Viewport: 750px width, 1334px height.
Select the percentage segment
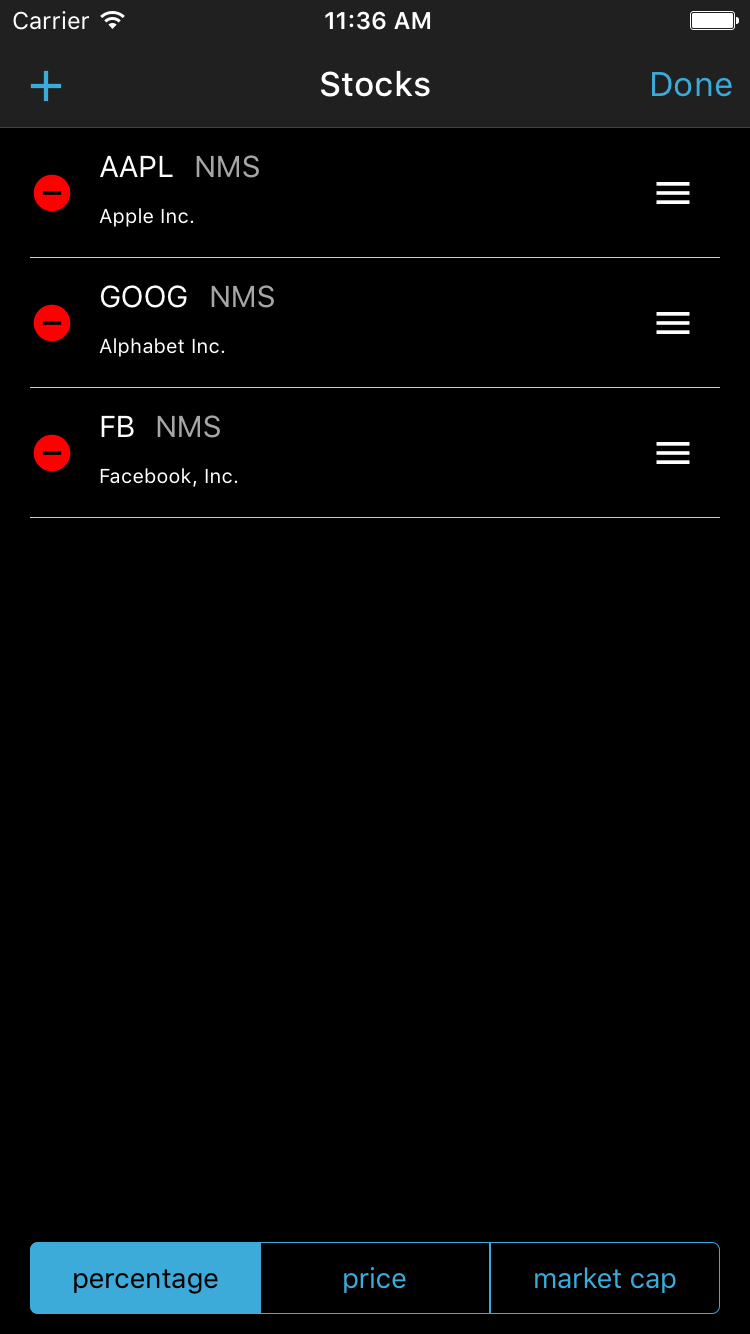click(146, 1278)
